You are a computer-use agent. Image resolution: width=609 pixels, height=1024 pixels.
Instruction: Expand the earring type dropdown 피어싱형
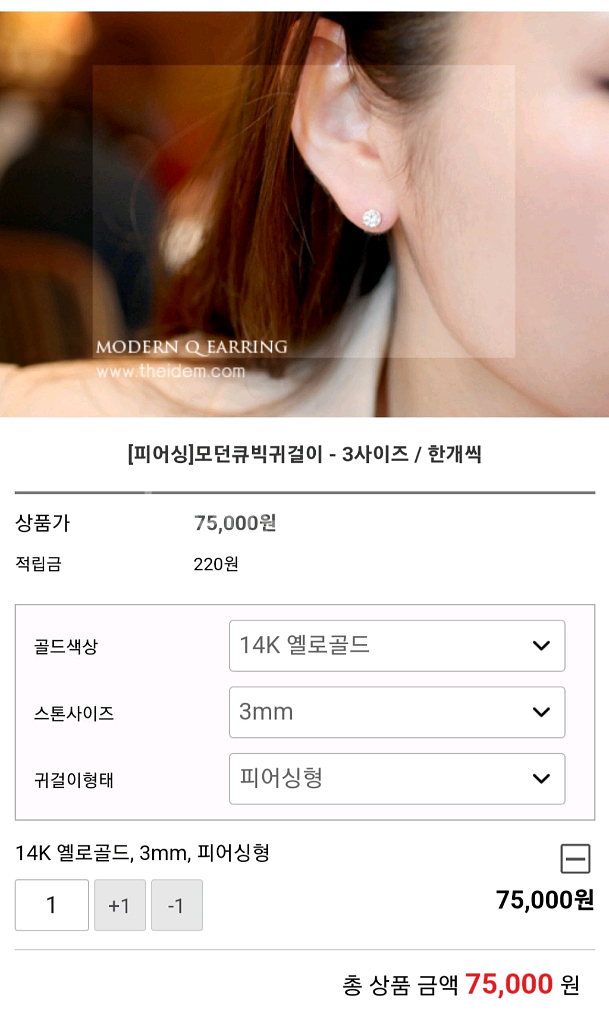point(397,778)
